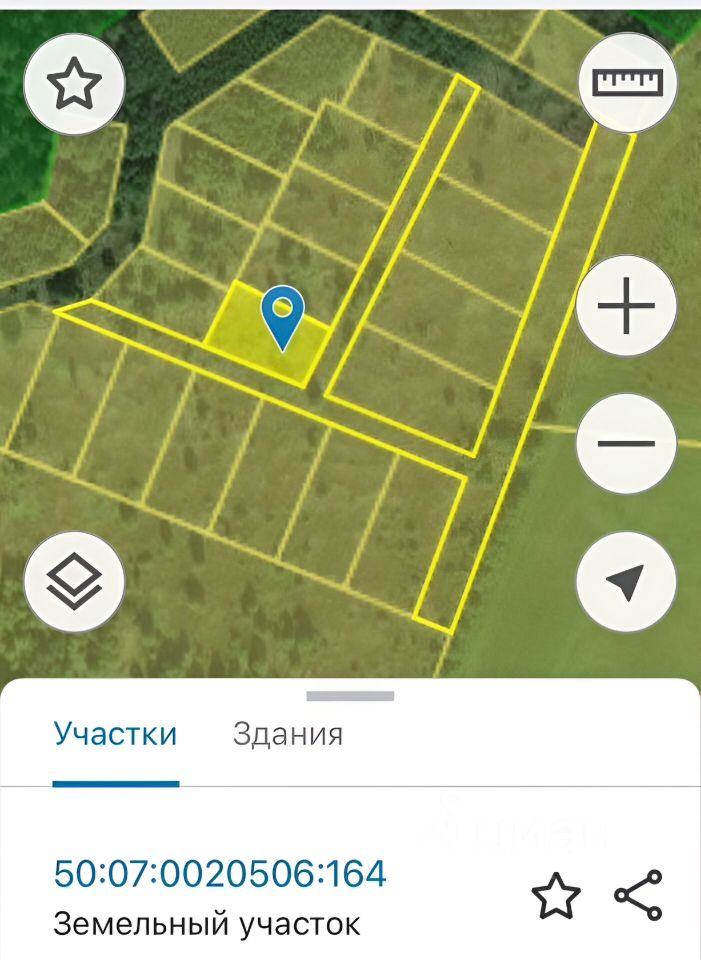This screenshot has width=701, height=960.
Task: Zoom out of the map
Action: 627,443
